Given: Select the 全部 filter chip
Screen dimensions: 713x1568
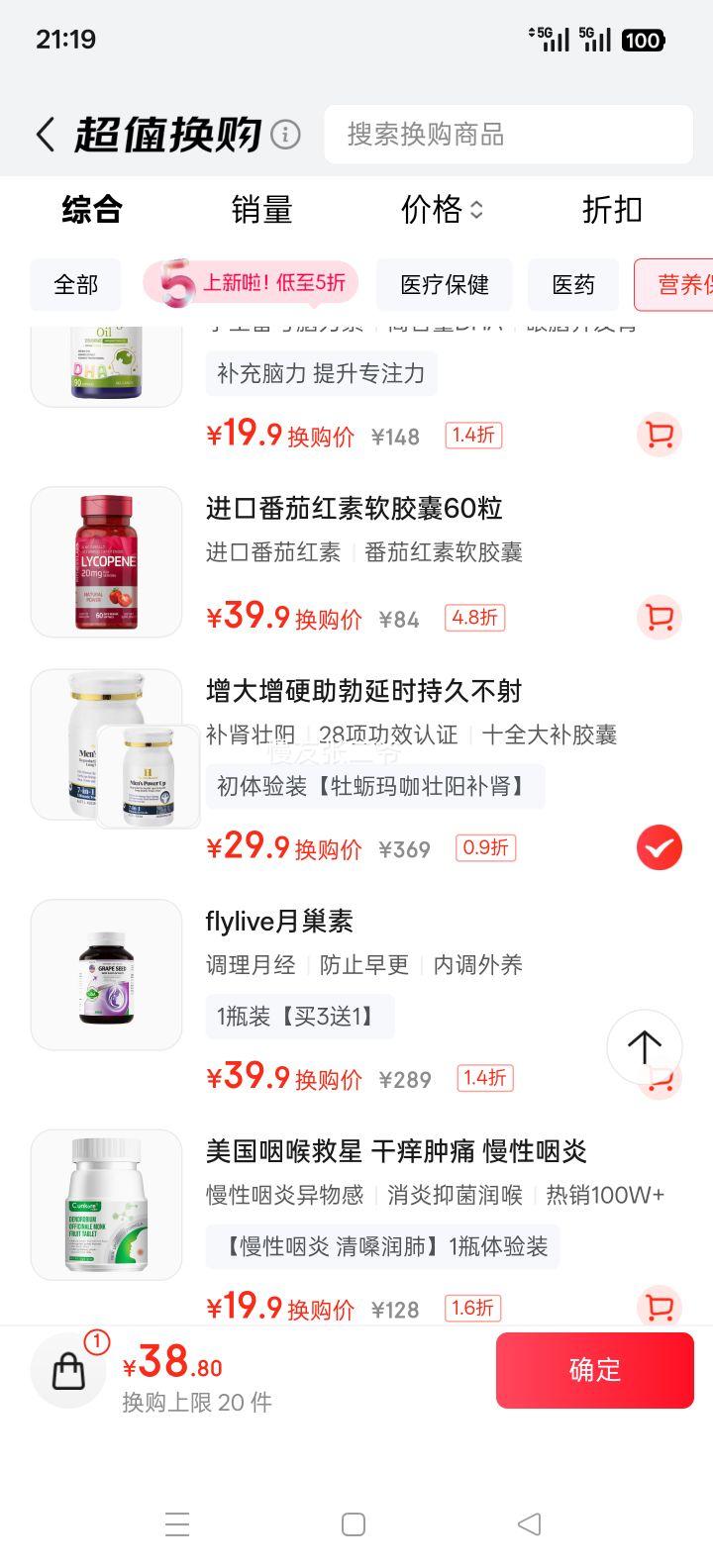Looking at the screenshot, I should coord(75,284).
